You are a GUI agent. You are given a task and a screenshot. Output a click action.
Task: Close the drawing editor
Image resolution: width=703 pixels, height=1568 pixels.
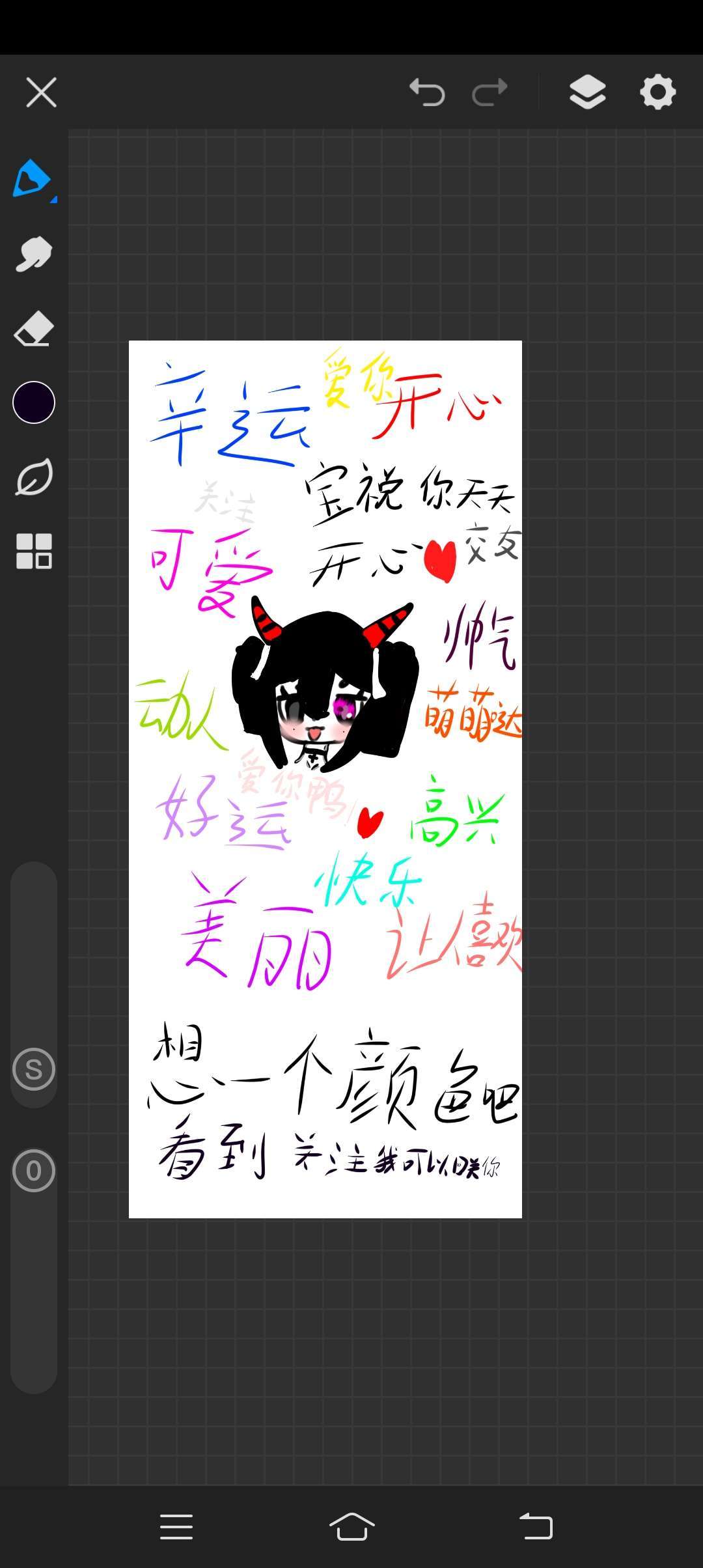tap(41, 92)
